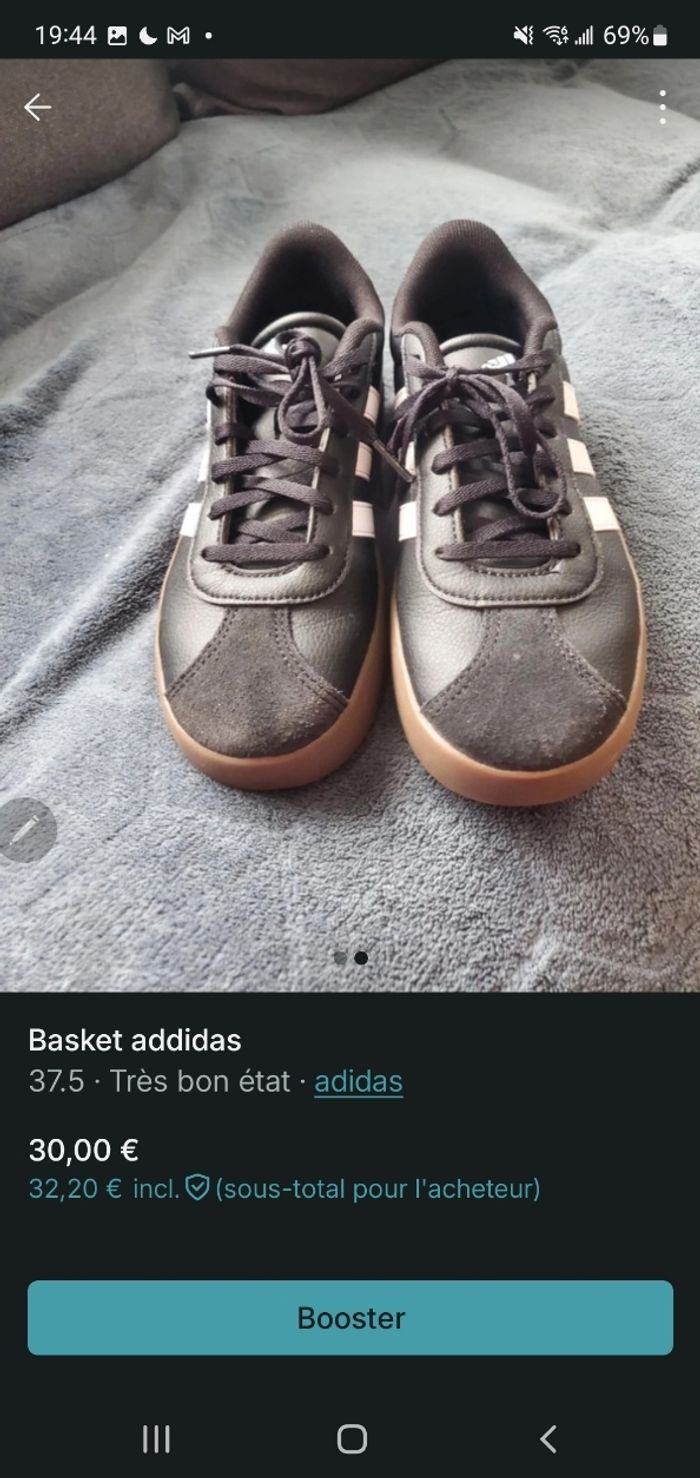Go back using the top arrow
The image size is (700, 1478).
tap(37, 107)
